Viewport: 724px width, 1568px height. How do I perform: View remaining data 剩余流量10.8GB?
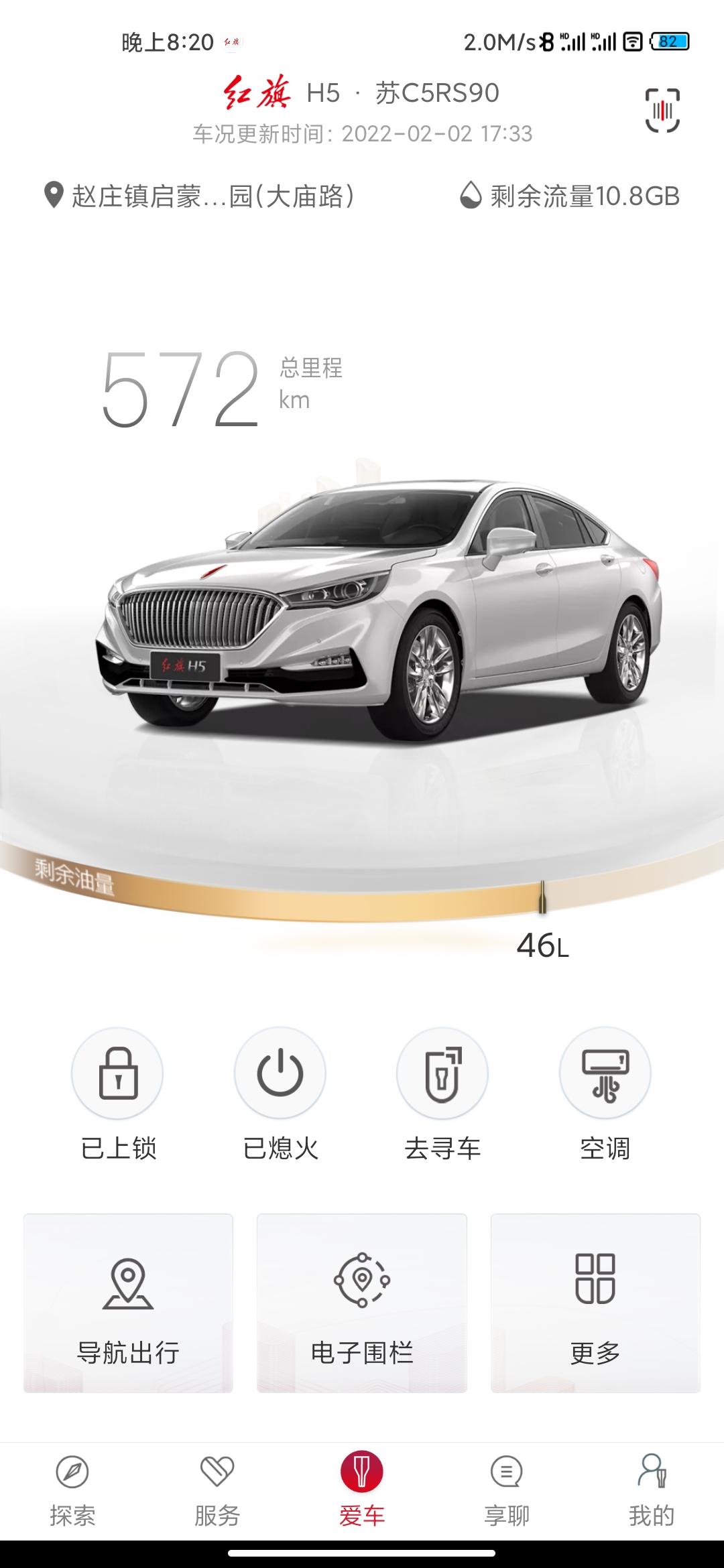point(570,196)
